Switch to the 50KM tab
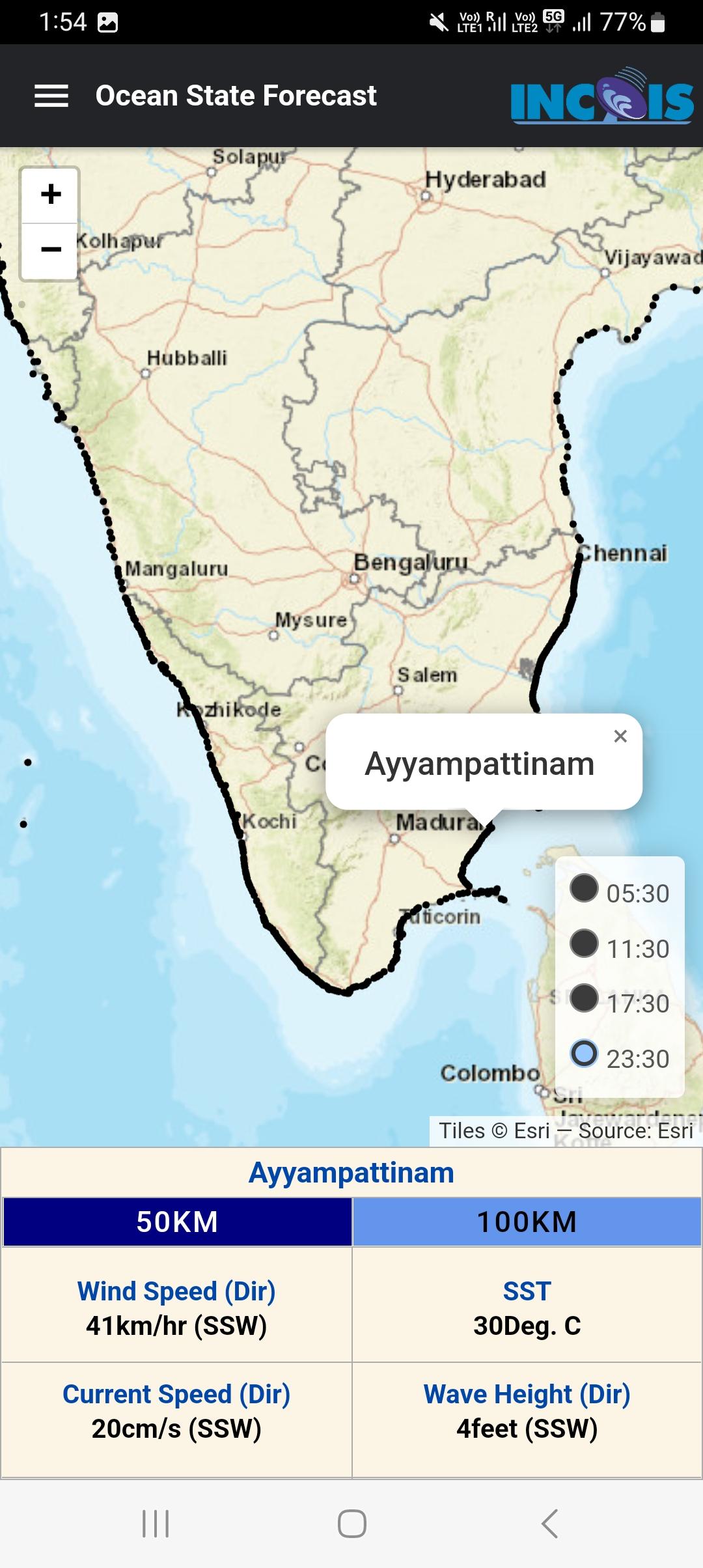Image resolution: width=703 pixels, height=1568 pixels. [177, 1222]
